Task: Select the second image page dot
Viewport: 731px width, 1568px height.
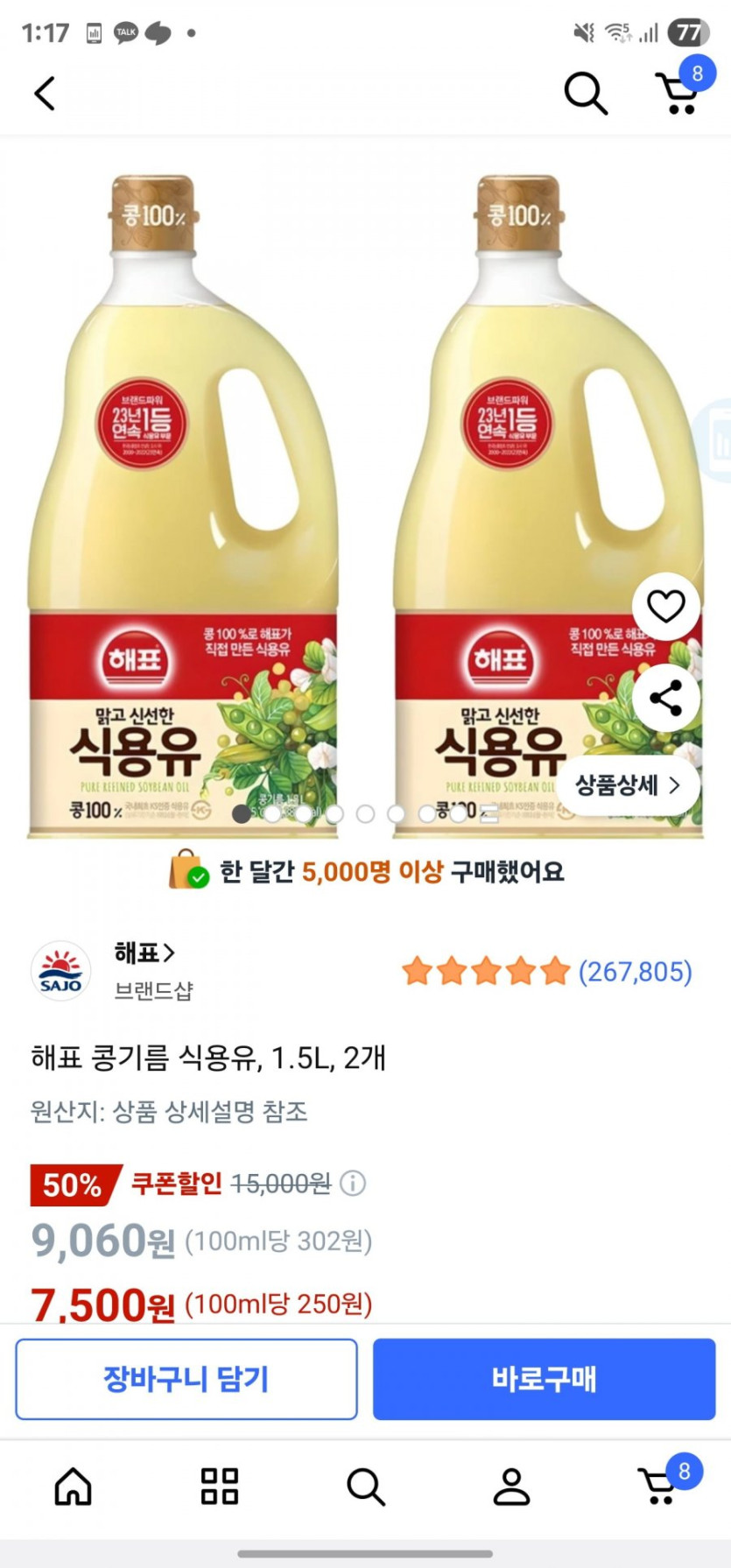Action: [x=272, y=814]
